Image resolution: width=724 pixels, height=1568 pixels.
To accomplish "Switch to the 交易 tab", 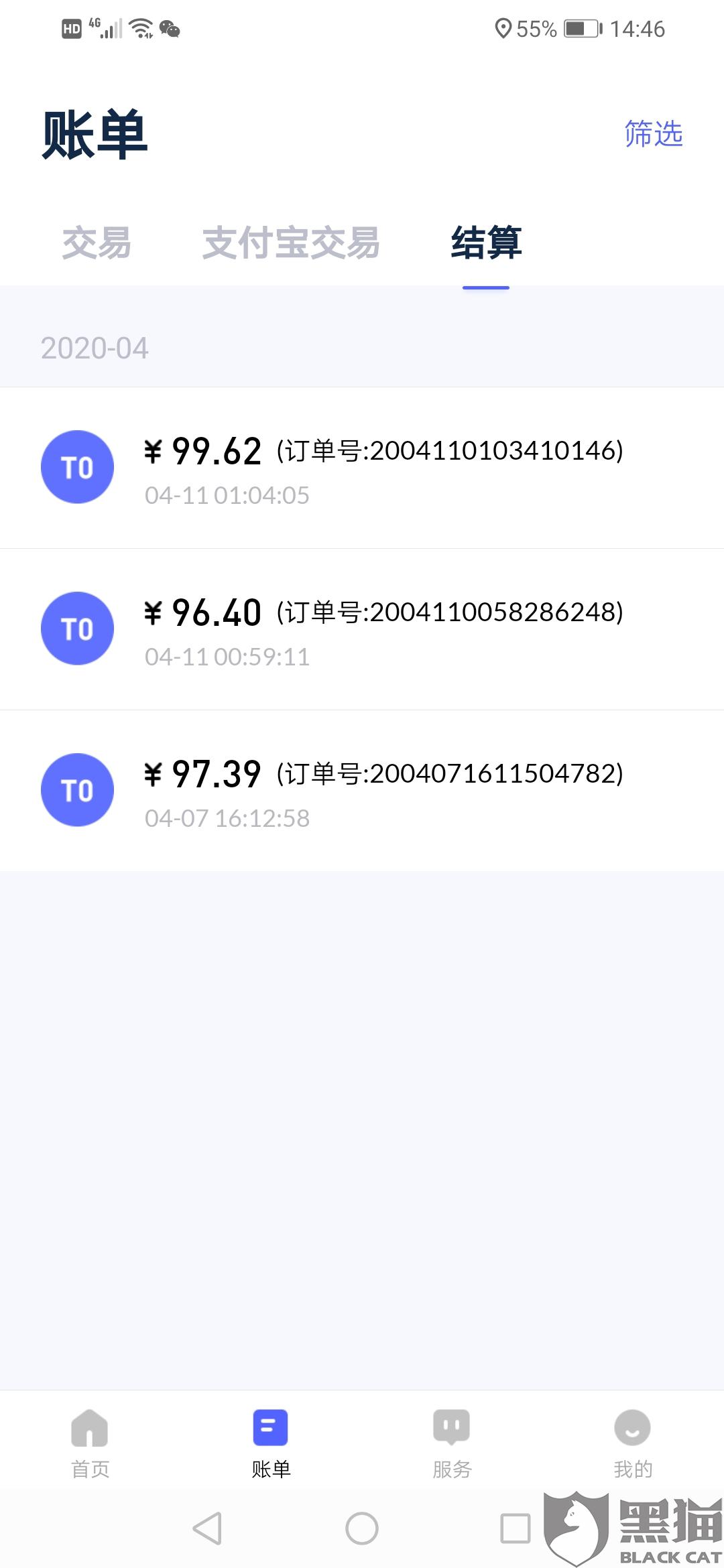I will (x=97, y=243).
